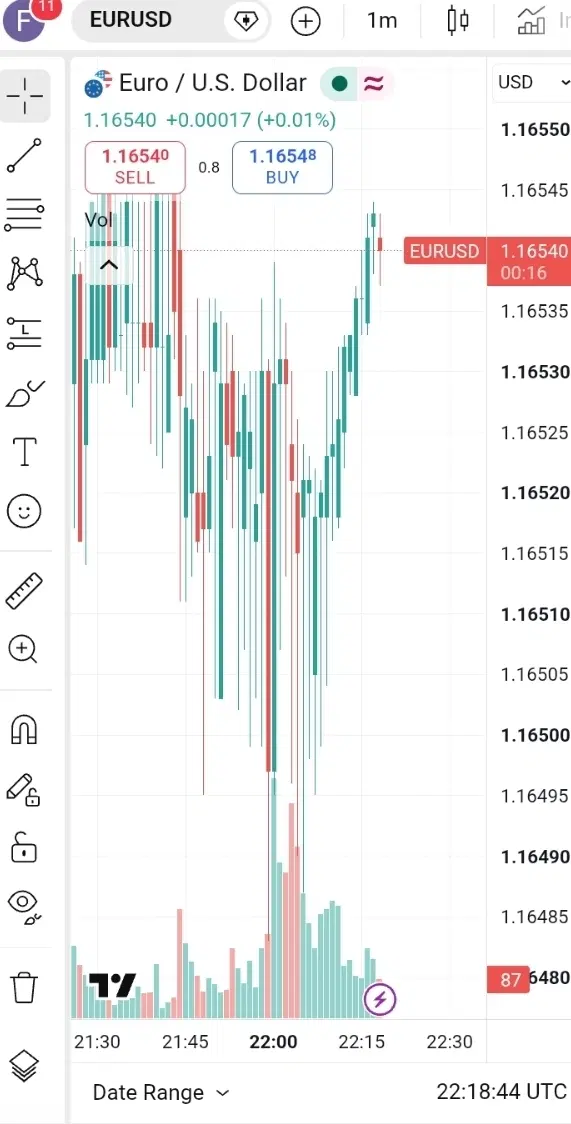Open the emoji sticker tool

[x=24, y=511]
